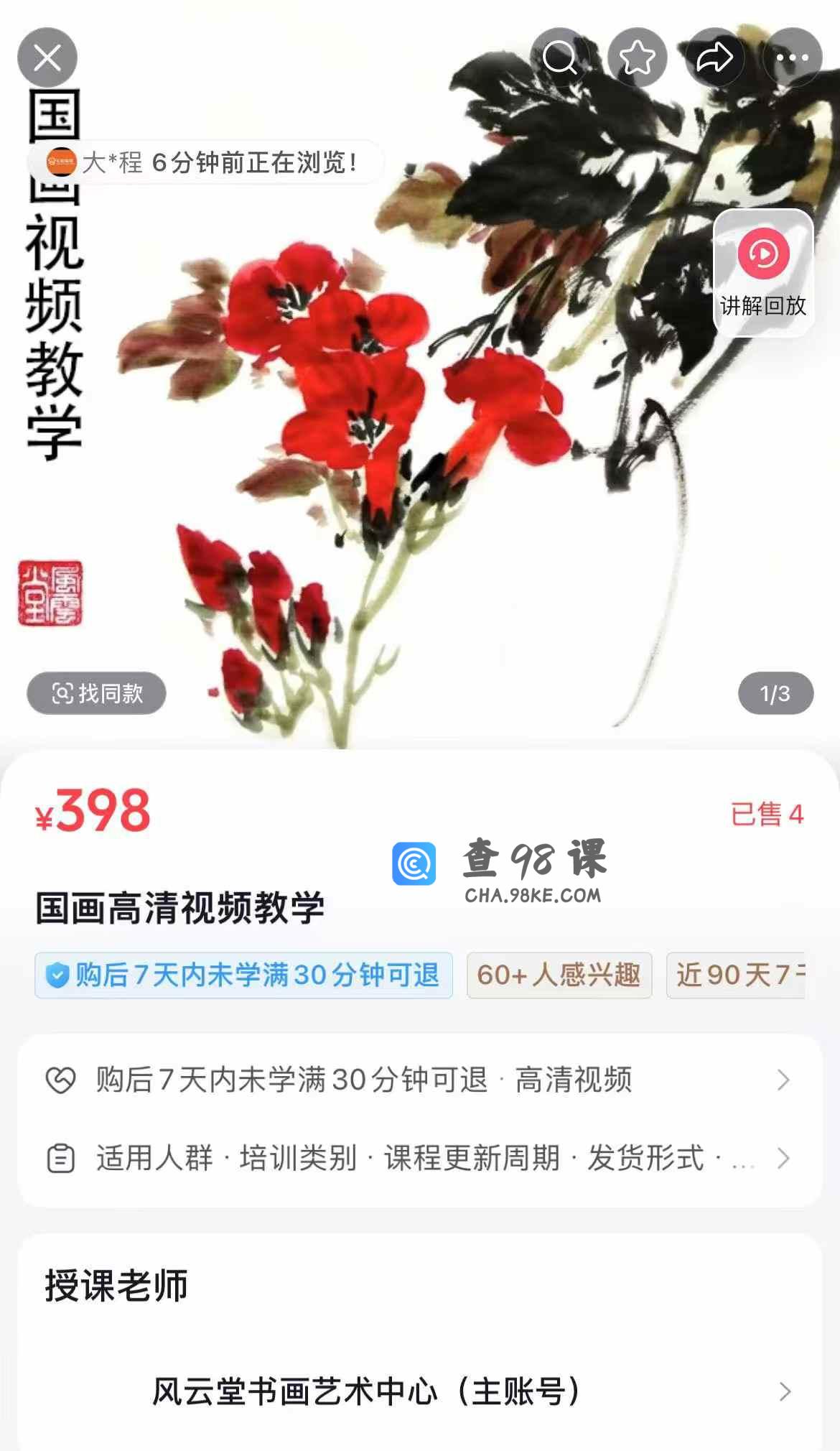This screenshot has width=840, height=1451.
Task: Close the product detail page
Action: 47,58
